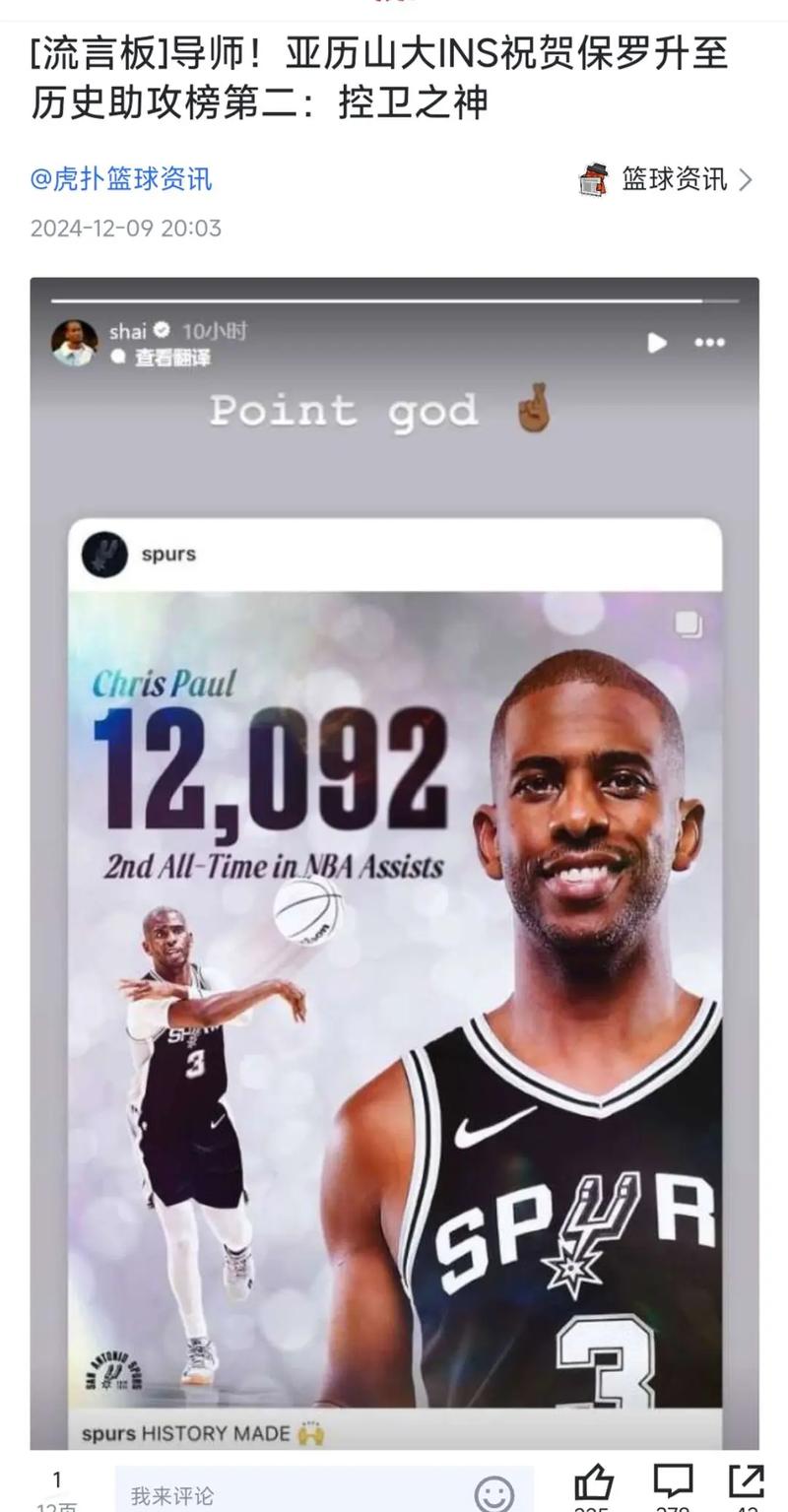Like this post with thumbs-up

[x=594, y=1483]
